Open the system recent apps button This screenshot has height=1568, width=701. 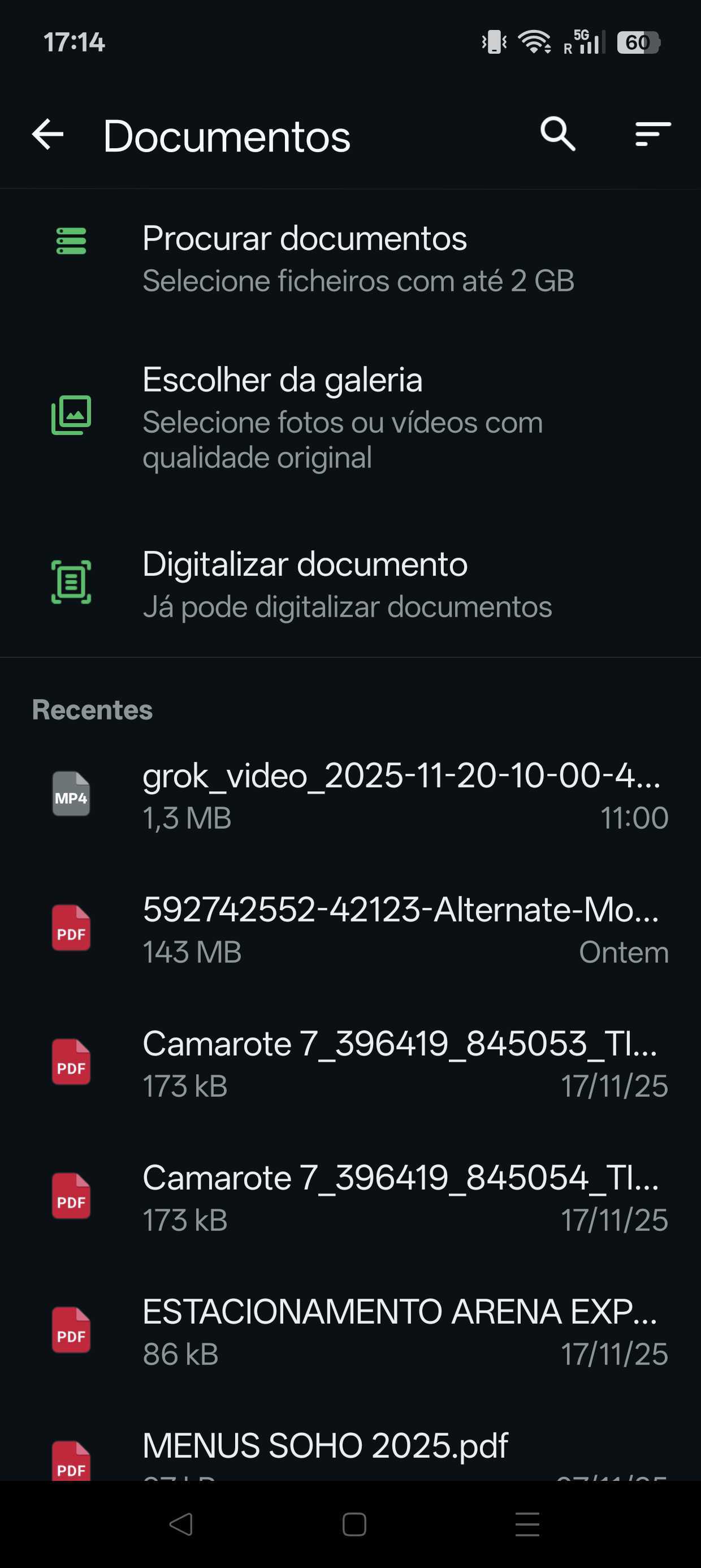[527, 1524]
